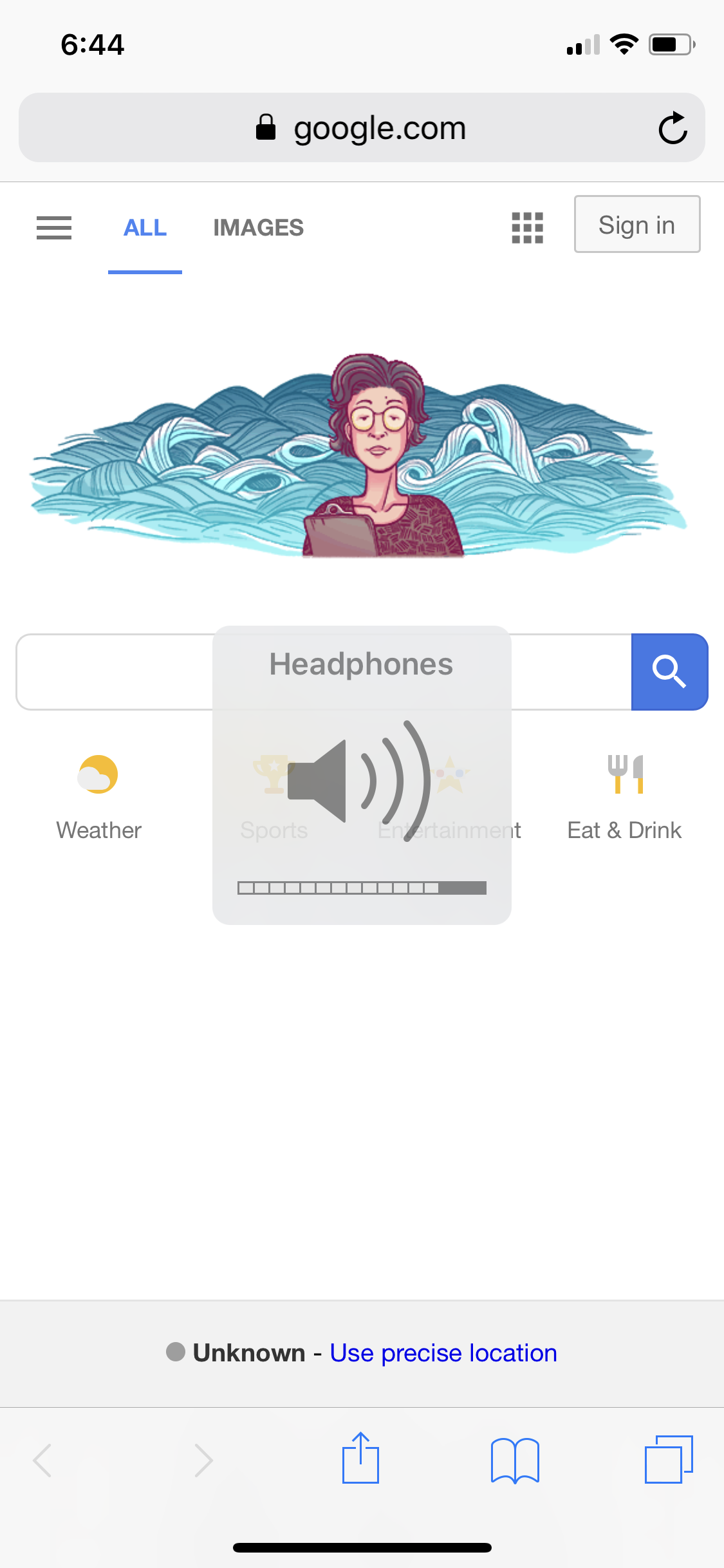Reload the page in Safari
Screen dimensions: 724x1568
coord(673,128)
